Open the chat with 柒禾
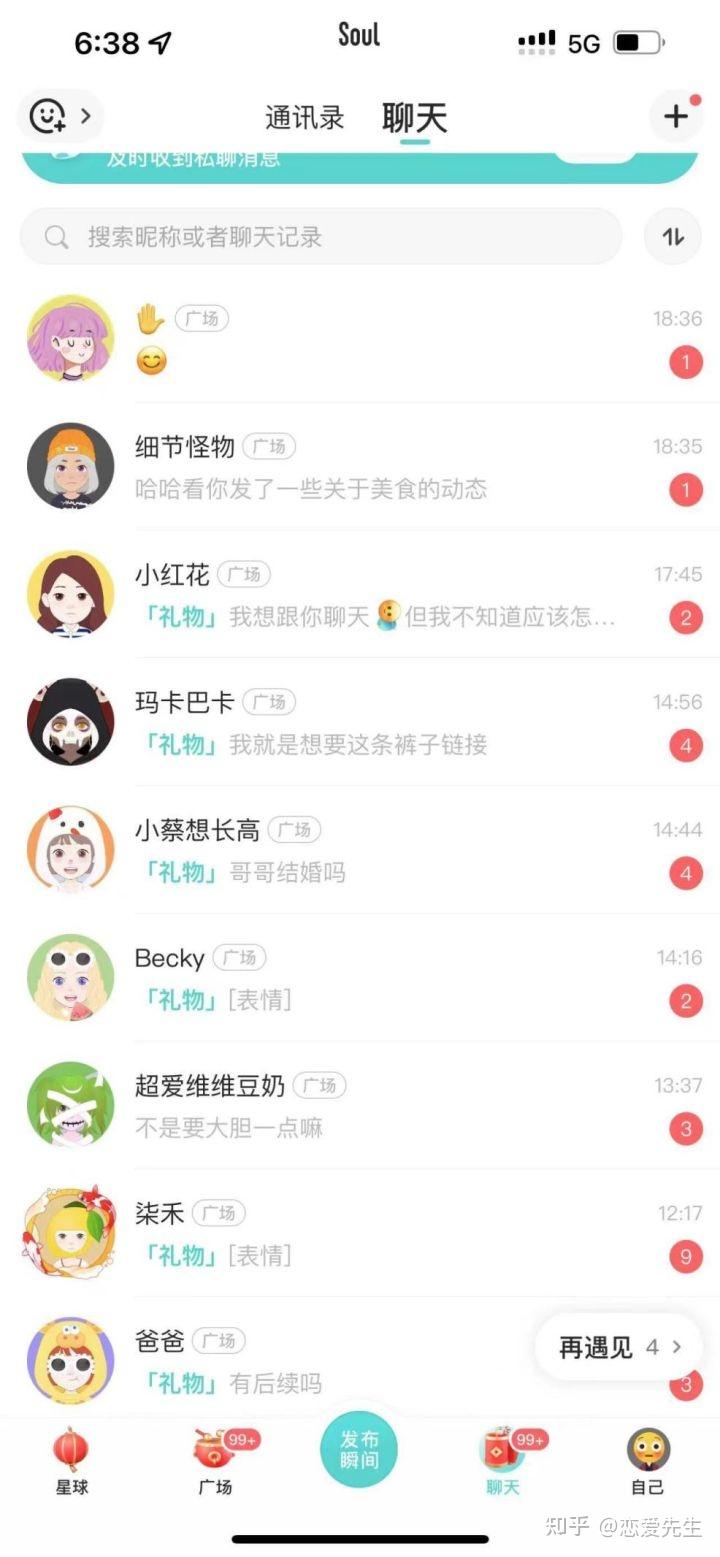The width and height of the screenshot is (720, 1557). [x=360, y=1235]
